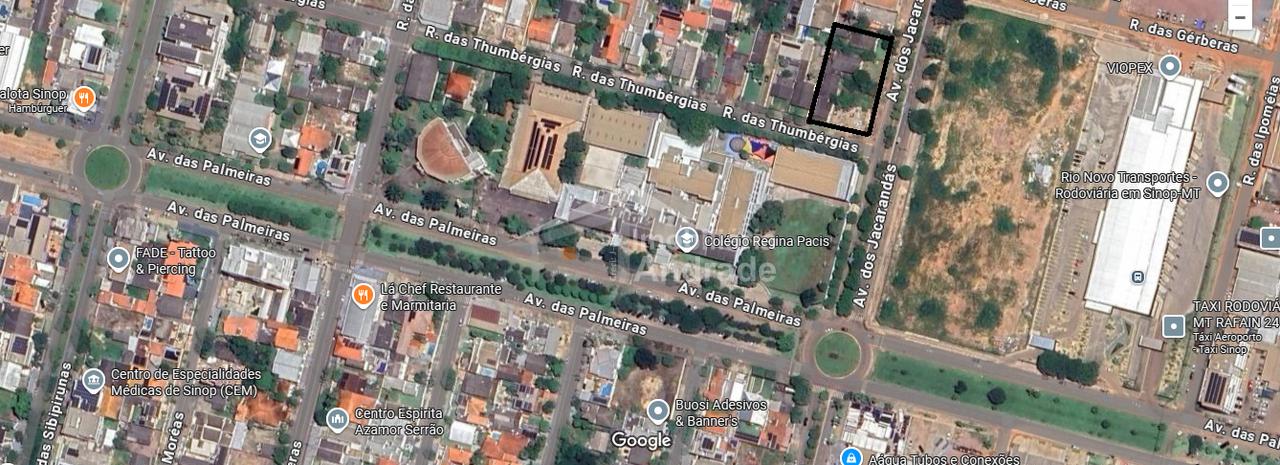The height and width of the screenshot is (465, 1280).
Task: Select the Hambúrguer restaurant pin
Action: pyautogui.click(x=84, y=99)
